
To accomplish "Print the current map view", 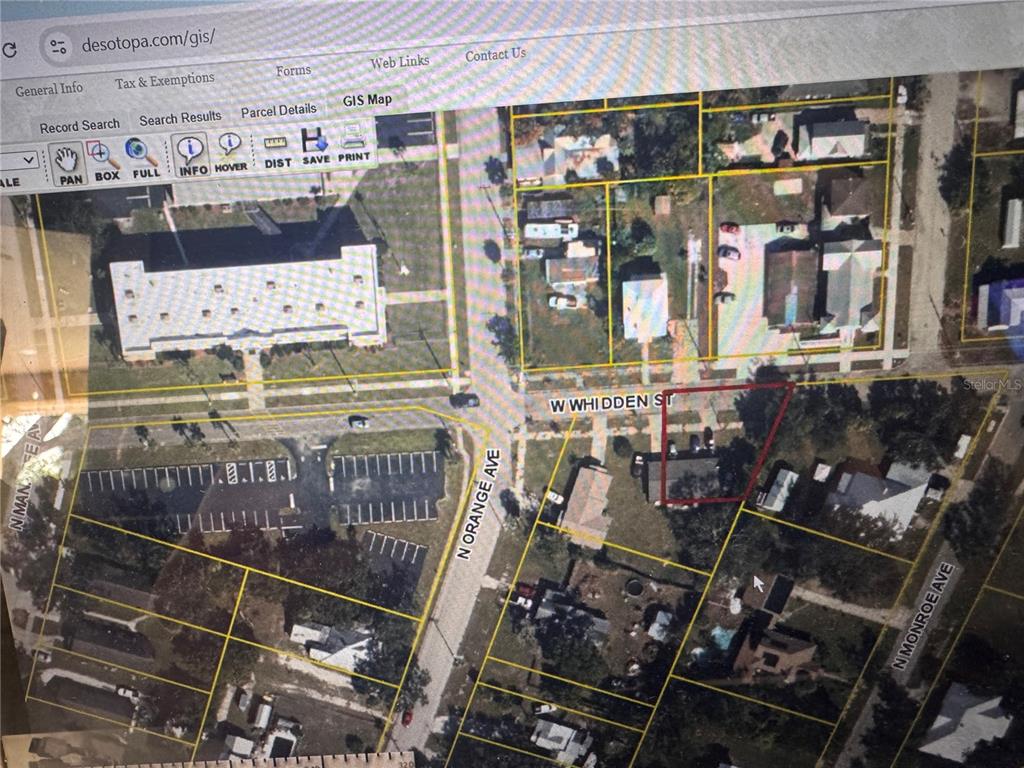I will 353,143.
